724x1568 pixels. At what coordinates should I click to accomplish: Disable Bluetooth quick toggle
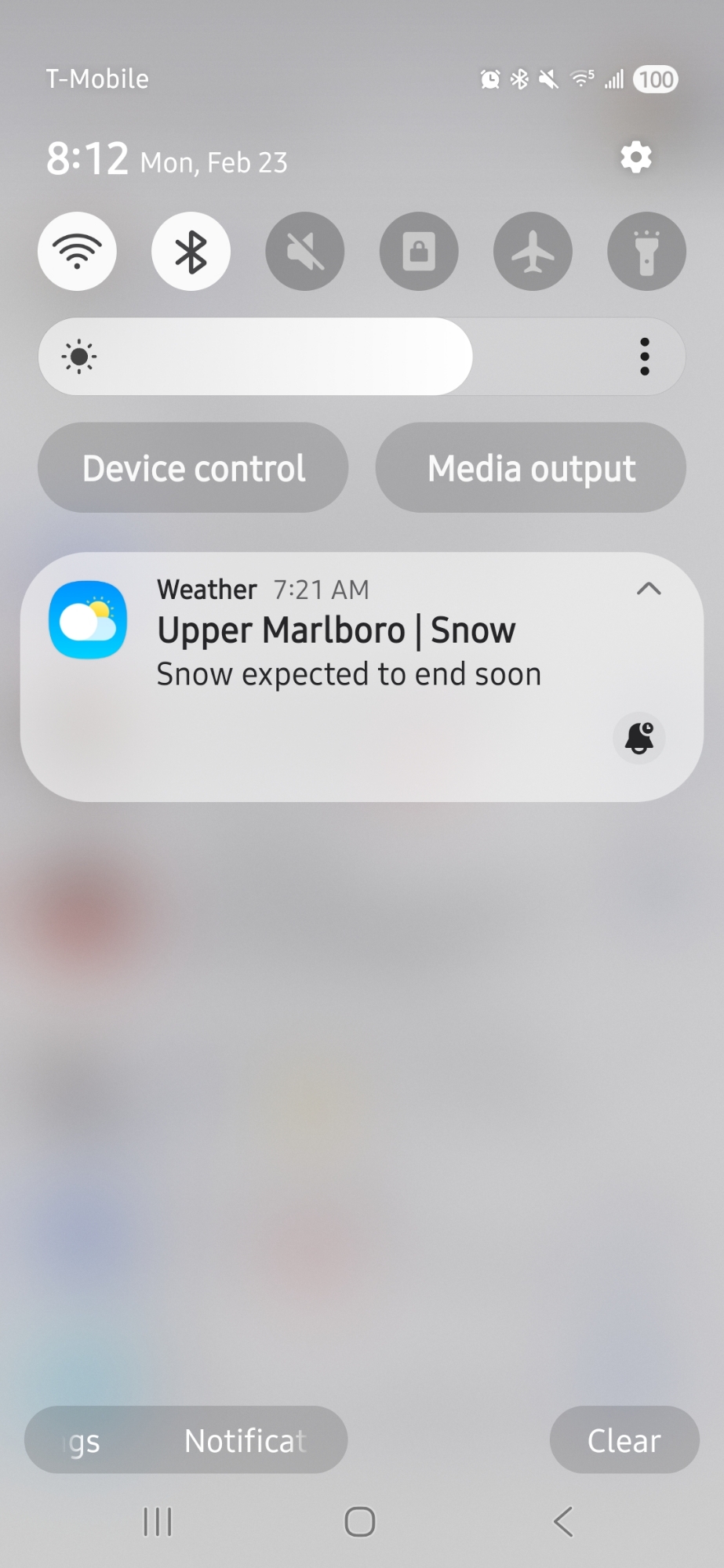click(191, 252)
